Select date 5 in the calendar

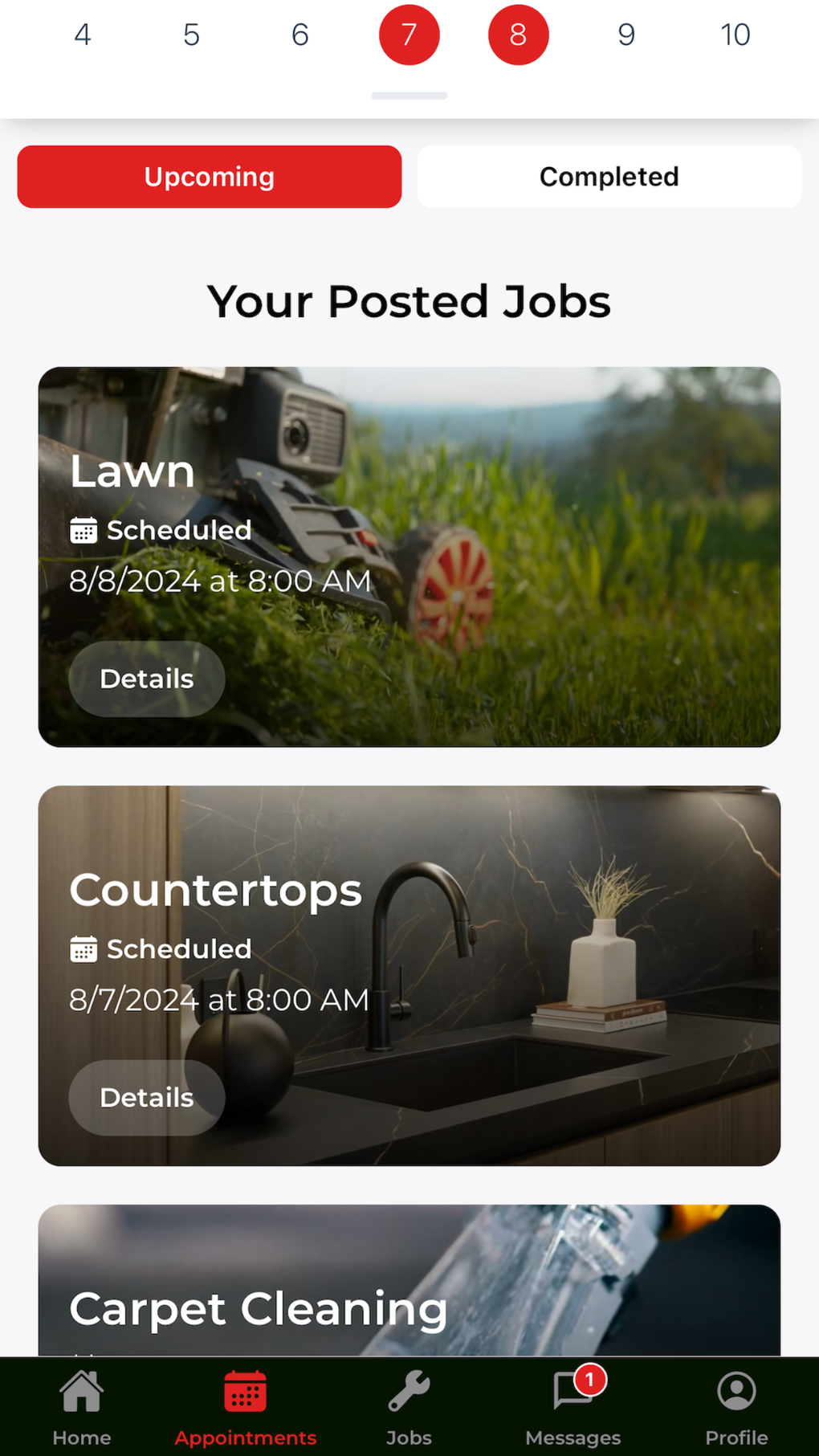[x=191, y=35]
